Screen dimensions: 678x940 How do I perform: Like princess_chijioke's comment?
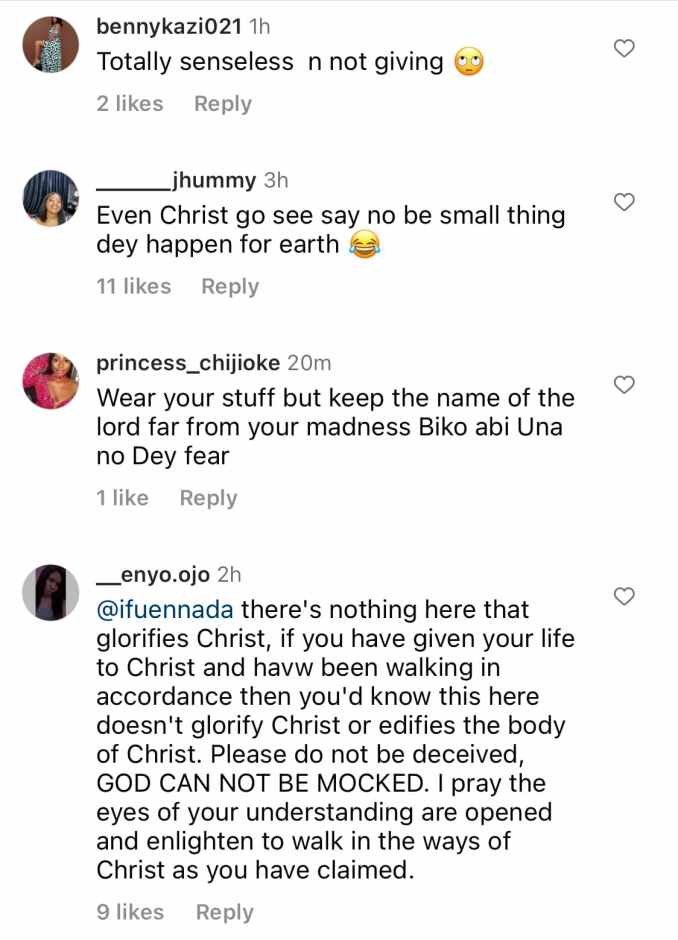point(624,385)
